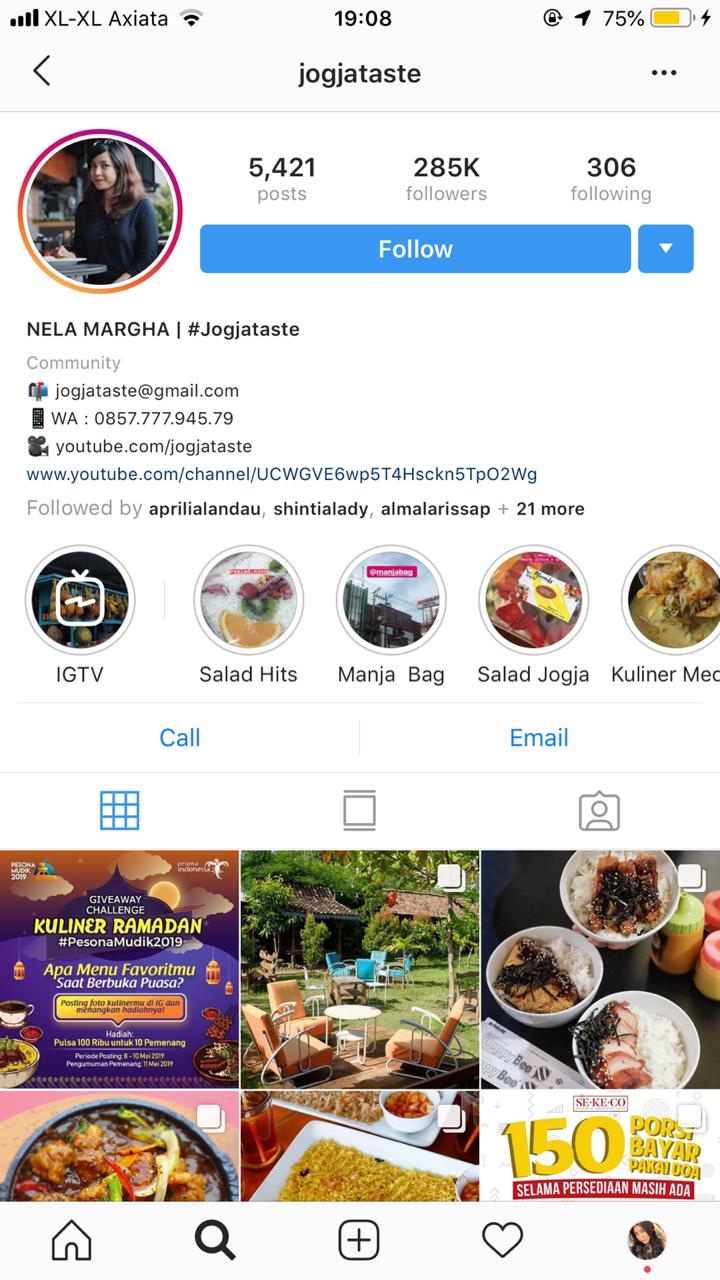Open the Manja Bag story highlight
Image resolution: width=720 pixels, height=1280 pixels.
pos(391,600)
